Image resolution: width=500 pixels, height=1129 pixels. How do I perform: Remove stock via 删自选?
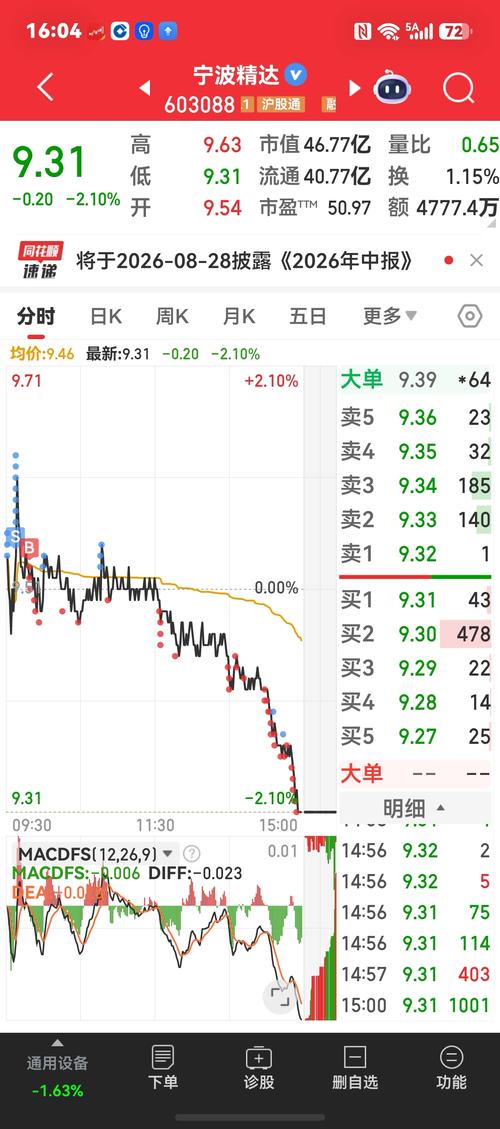coord(354,1068)
